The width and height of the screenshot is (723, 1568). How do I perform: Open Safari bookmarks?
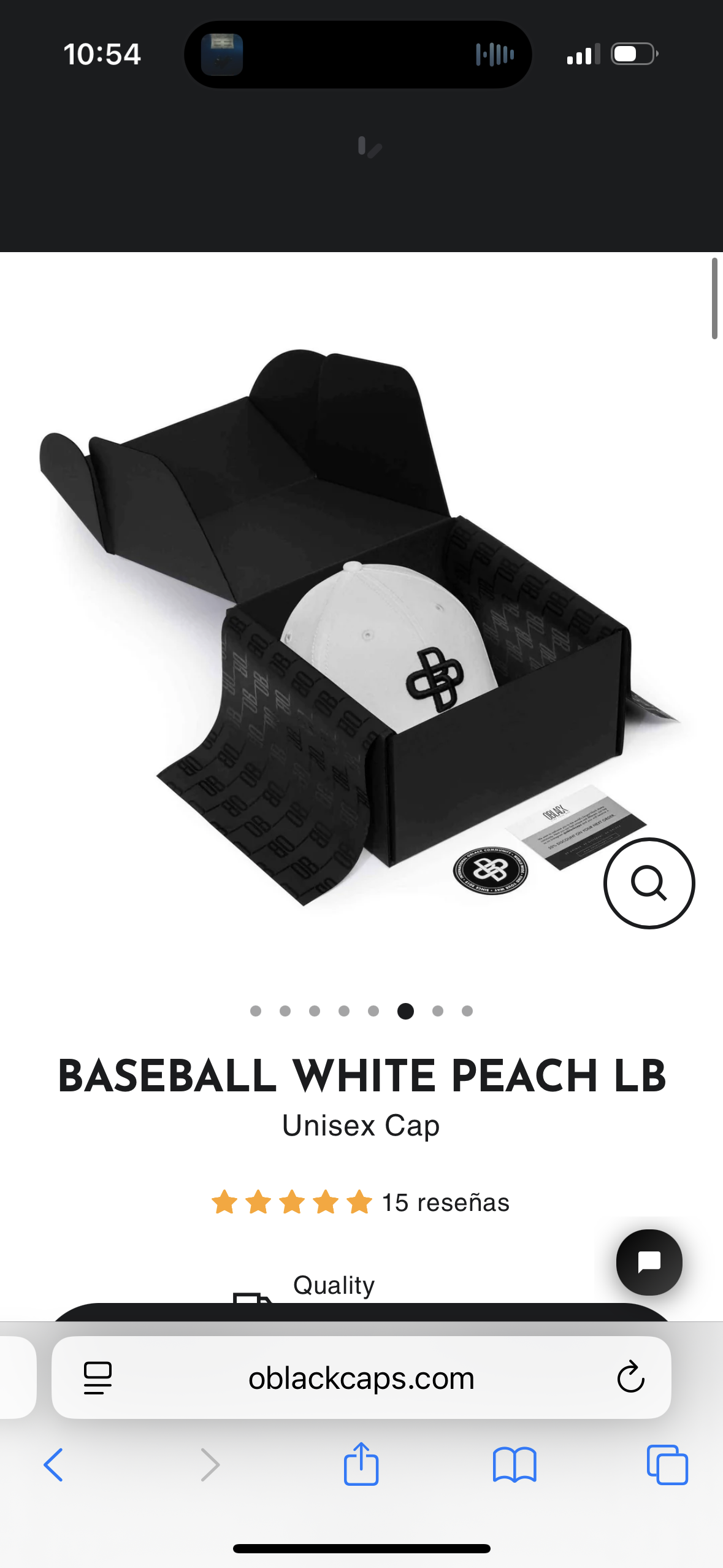pyautogui.click(x=515, y=1465)
